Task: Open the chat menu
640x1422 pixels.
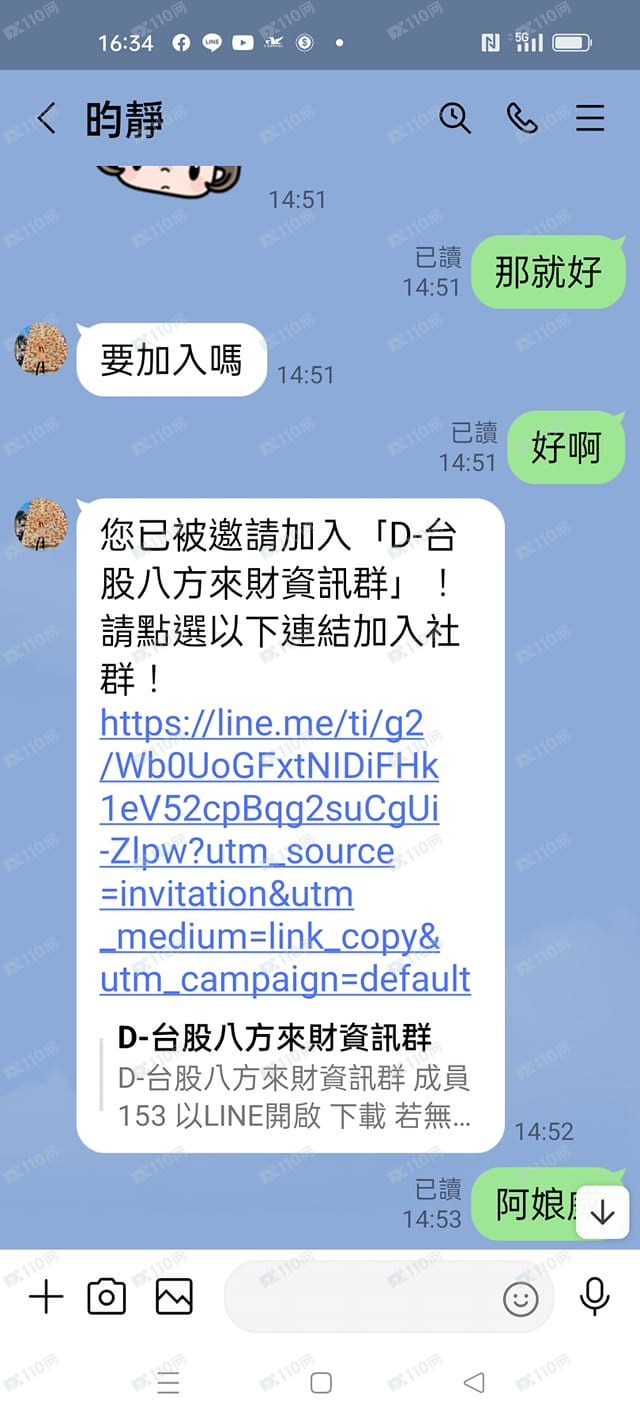Action: pos(590,118)
